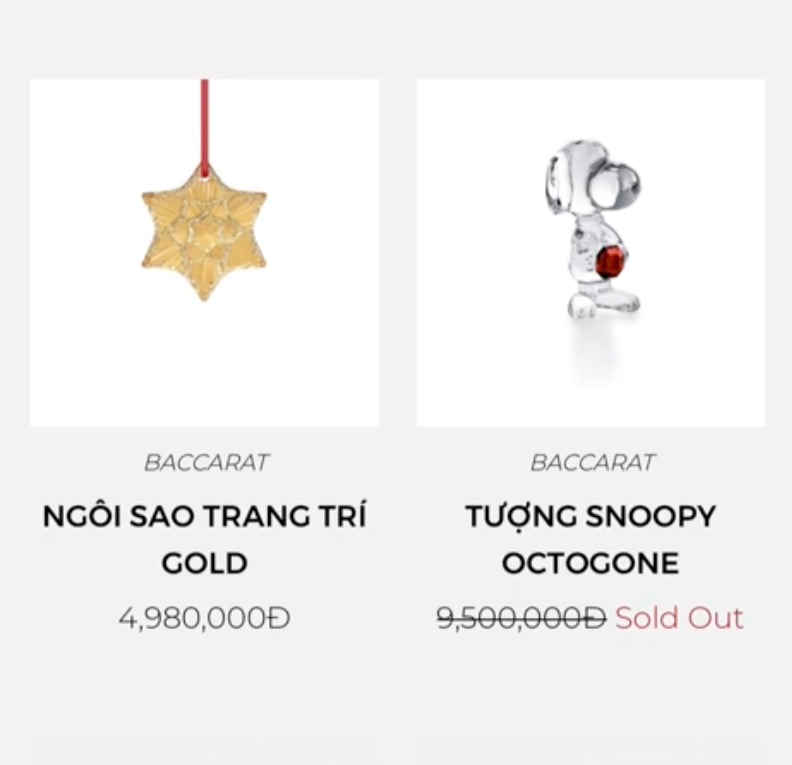This screenshot has height=765, width=792.
Task: Open the Tượng Snoopy Octogone title
Action: 590,539
